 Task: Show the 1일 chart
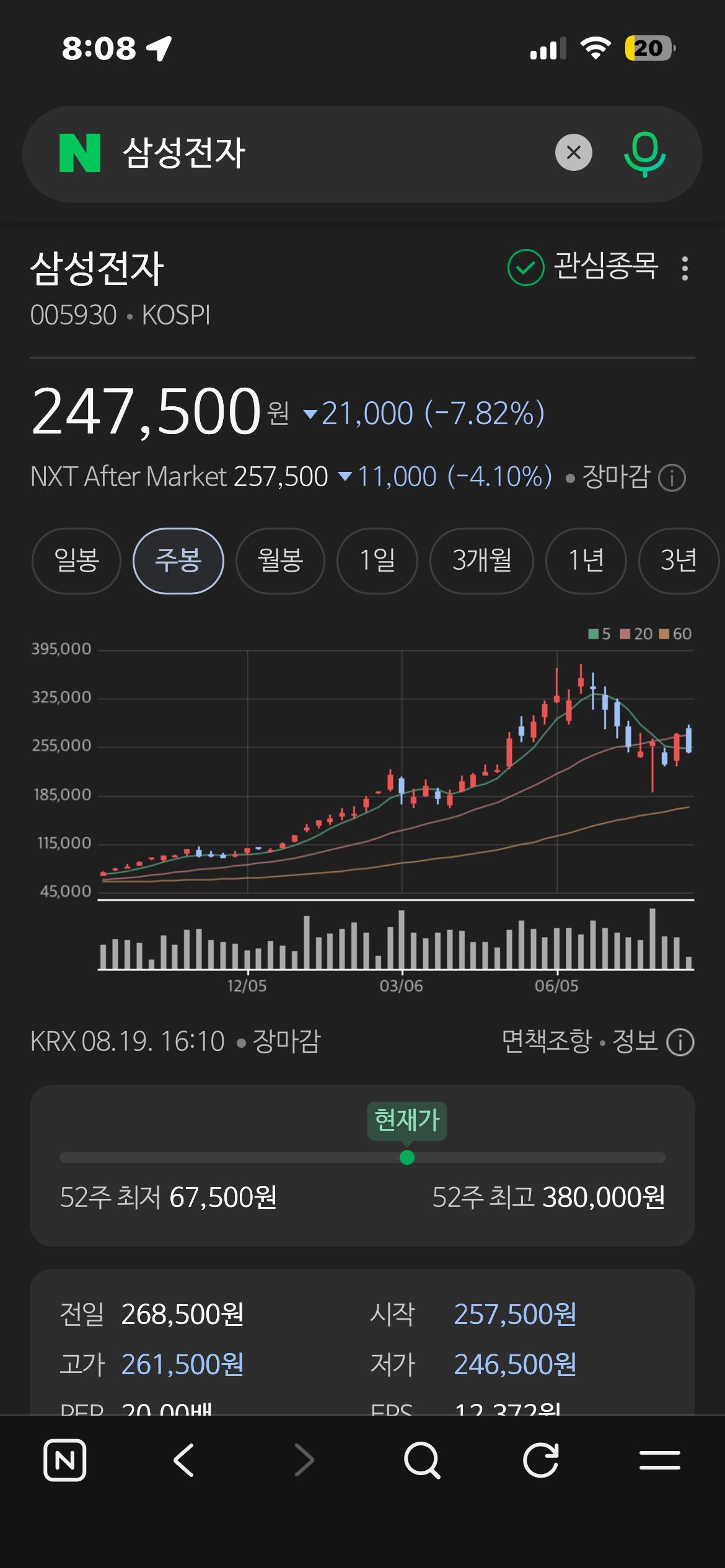(x=377, y=560)
